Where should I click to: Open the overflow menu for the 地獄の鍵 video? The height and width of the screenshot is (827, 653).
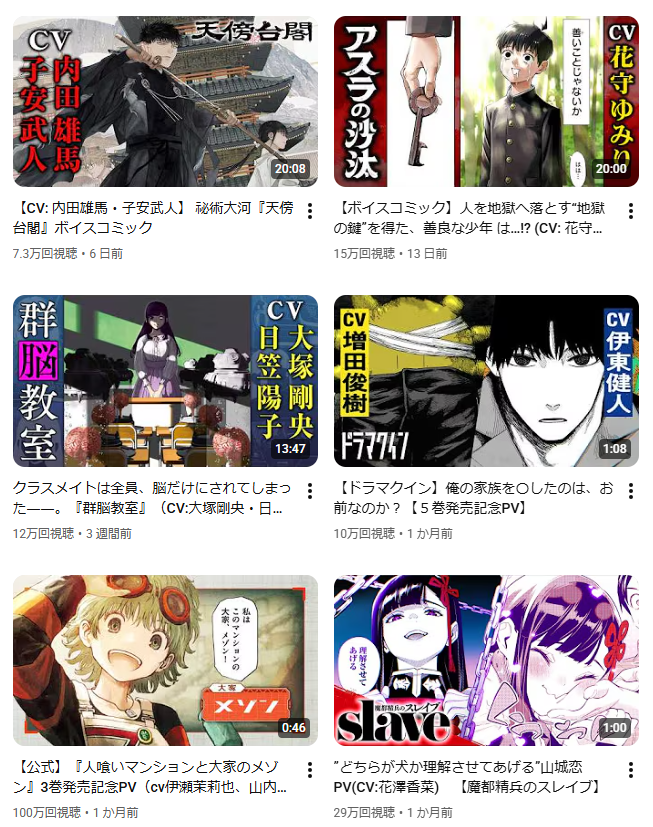pos(630,211)
